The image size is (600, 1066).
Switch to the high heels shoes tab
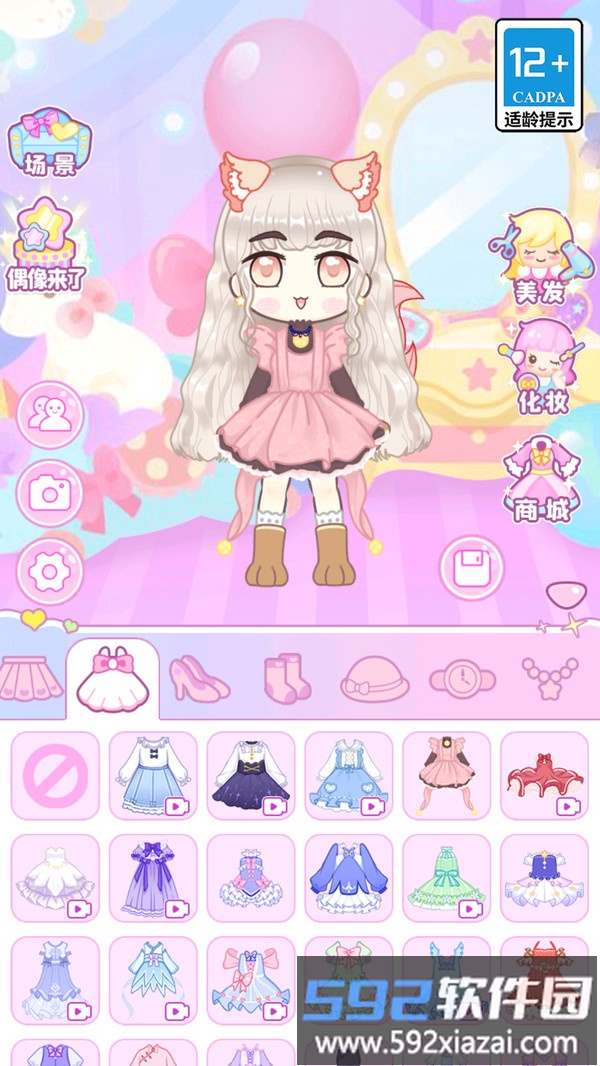[x=199, y=680]
